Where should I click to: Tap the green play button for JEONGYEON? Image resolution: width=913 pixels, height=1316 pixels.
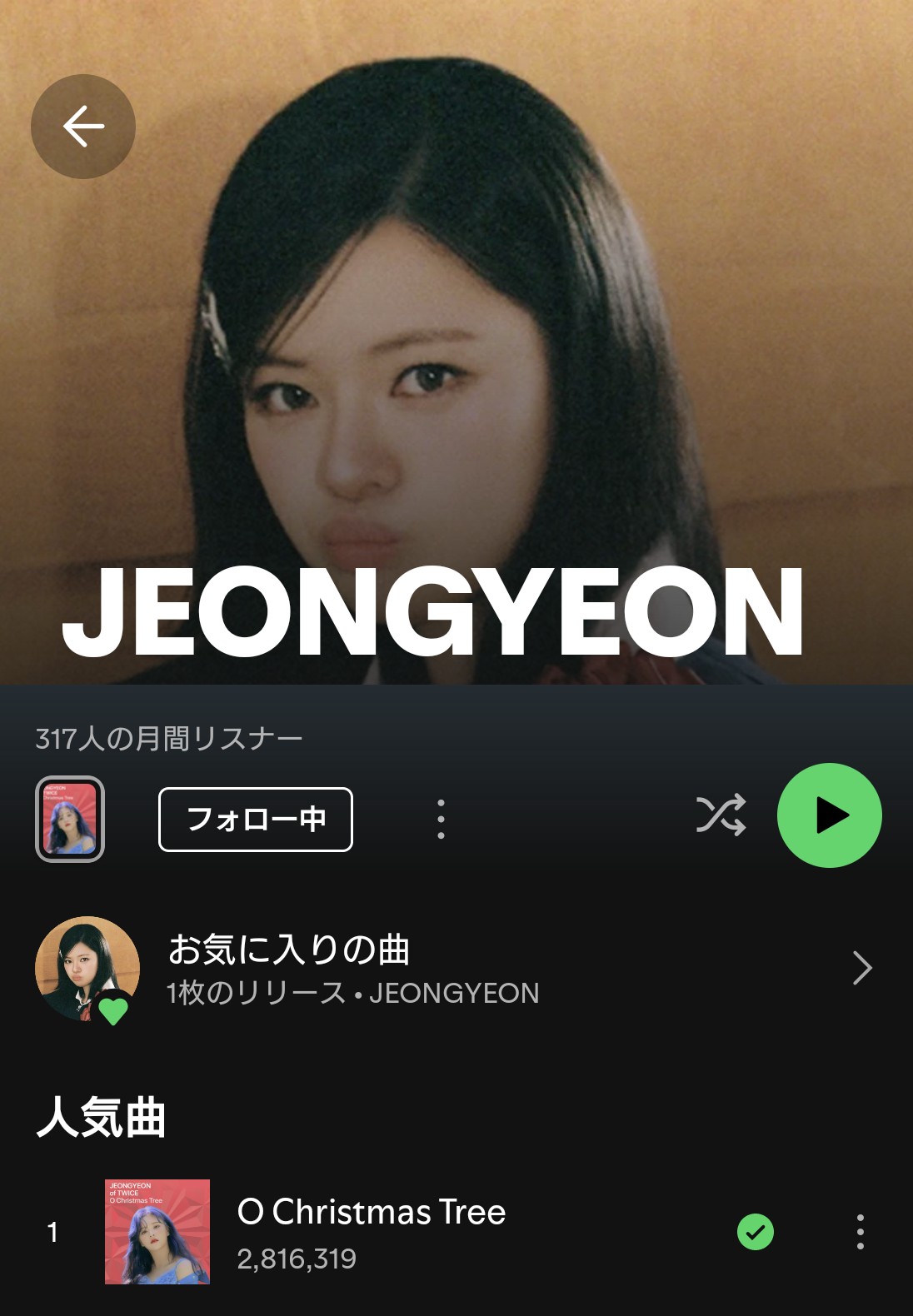(830, 816)
